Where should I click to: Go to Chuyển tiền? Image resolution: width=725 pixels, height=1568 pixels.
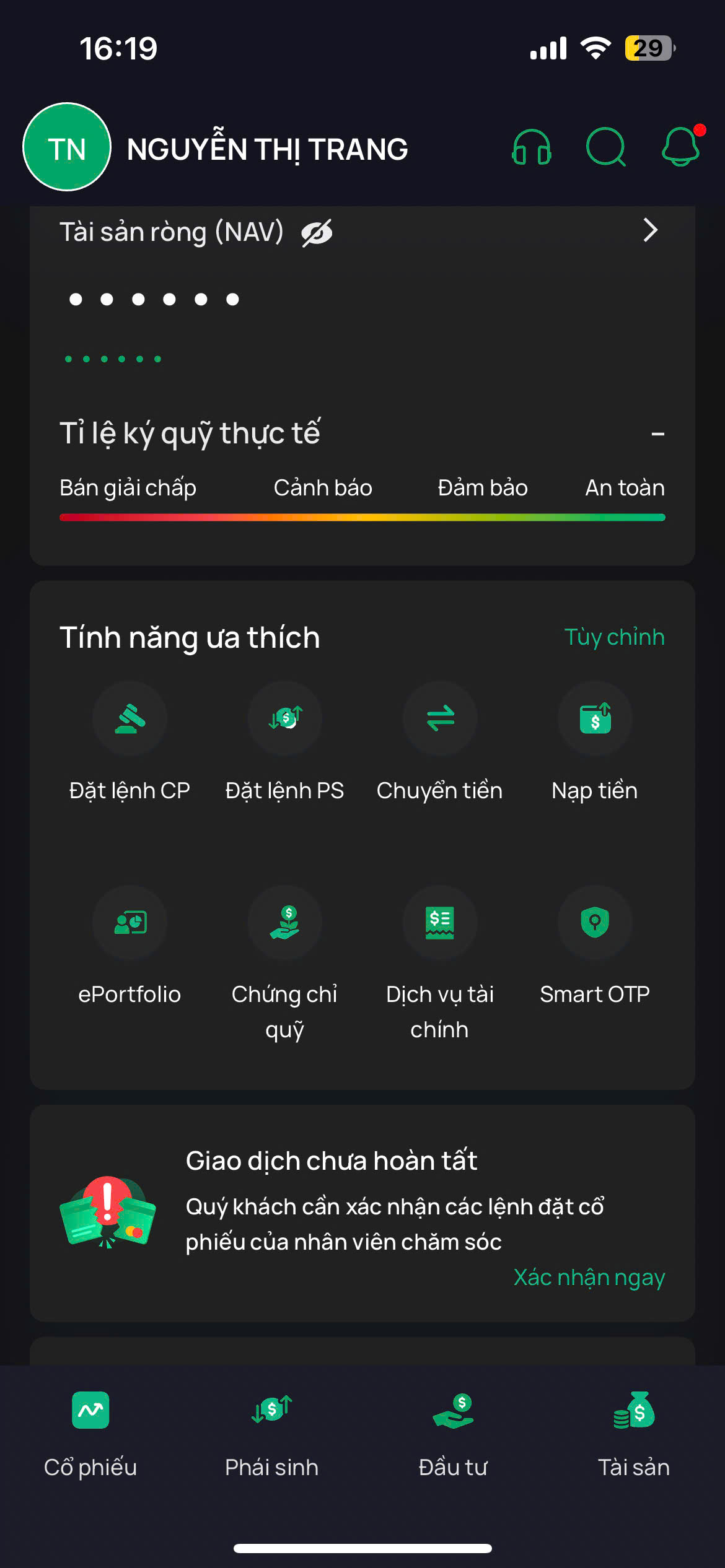coord(440,719)
